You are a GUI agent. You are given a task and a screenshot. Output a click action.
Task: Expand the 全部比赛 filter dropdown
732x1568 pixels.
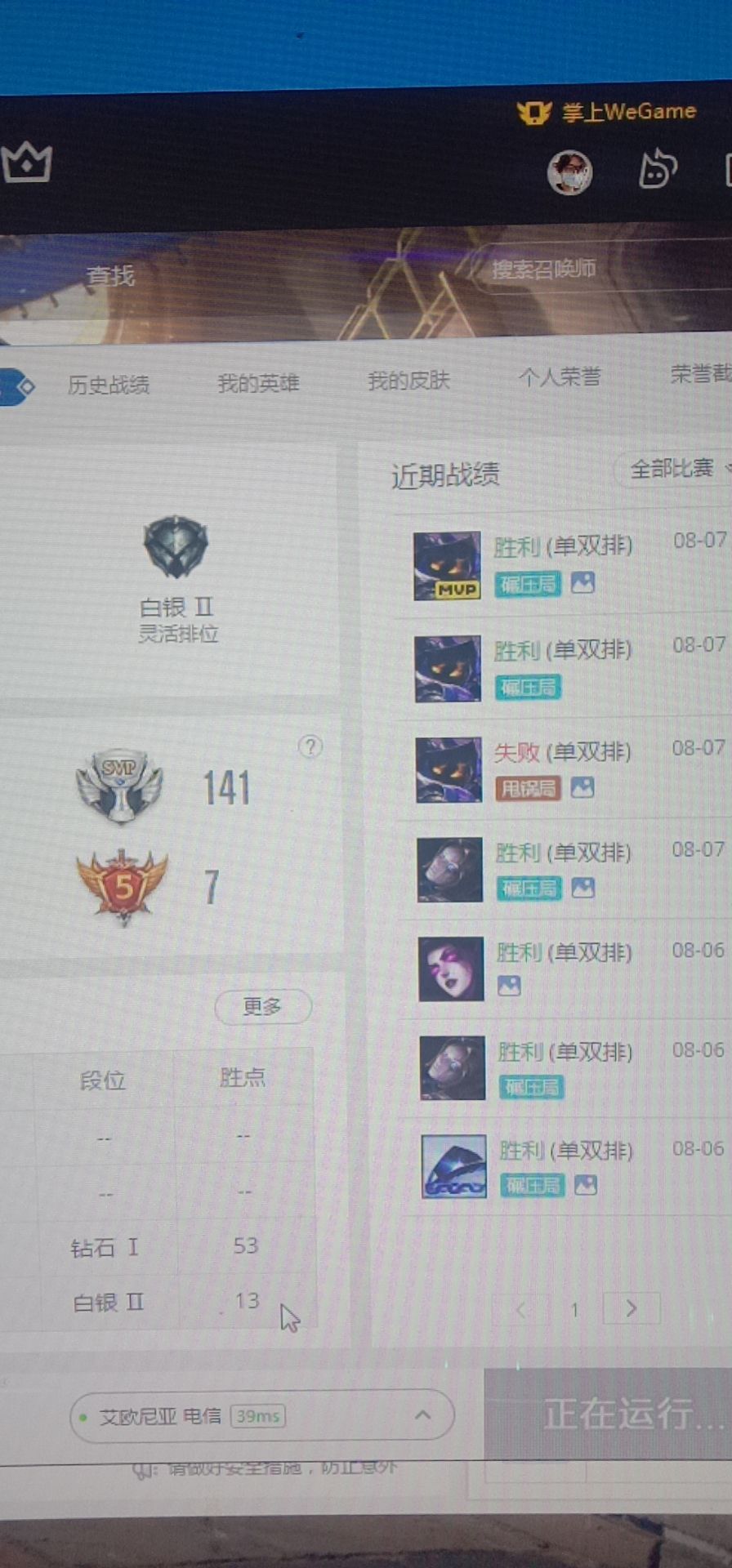pos(674,469)
